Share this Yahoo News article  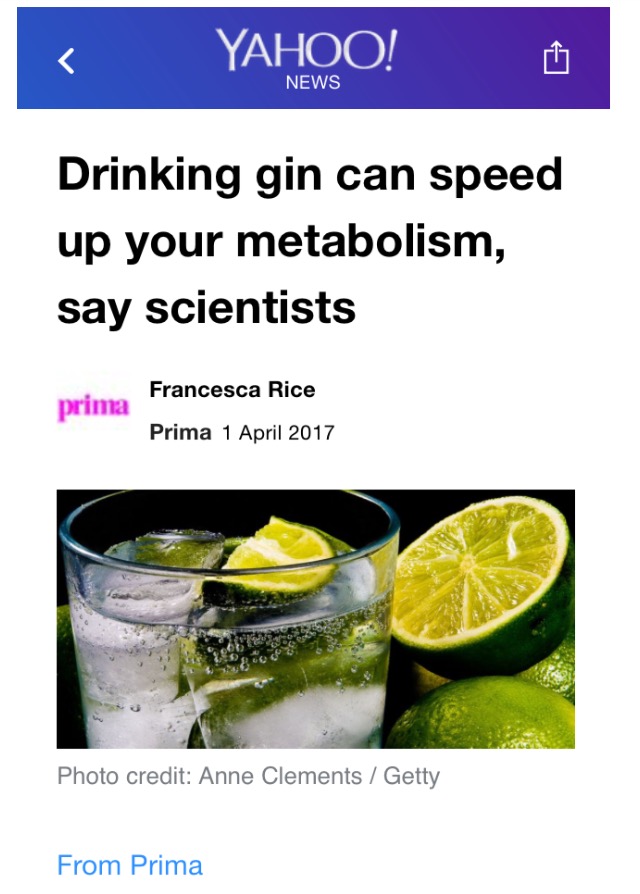coord(556,59)
